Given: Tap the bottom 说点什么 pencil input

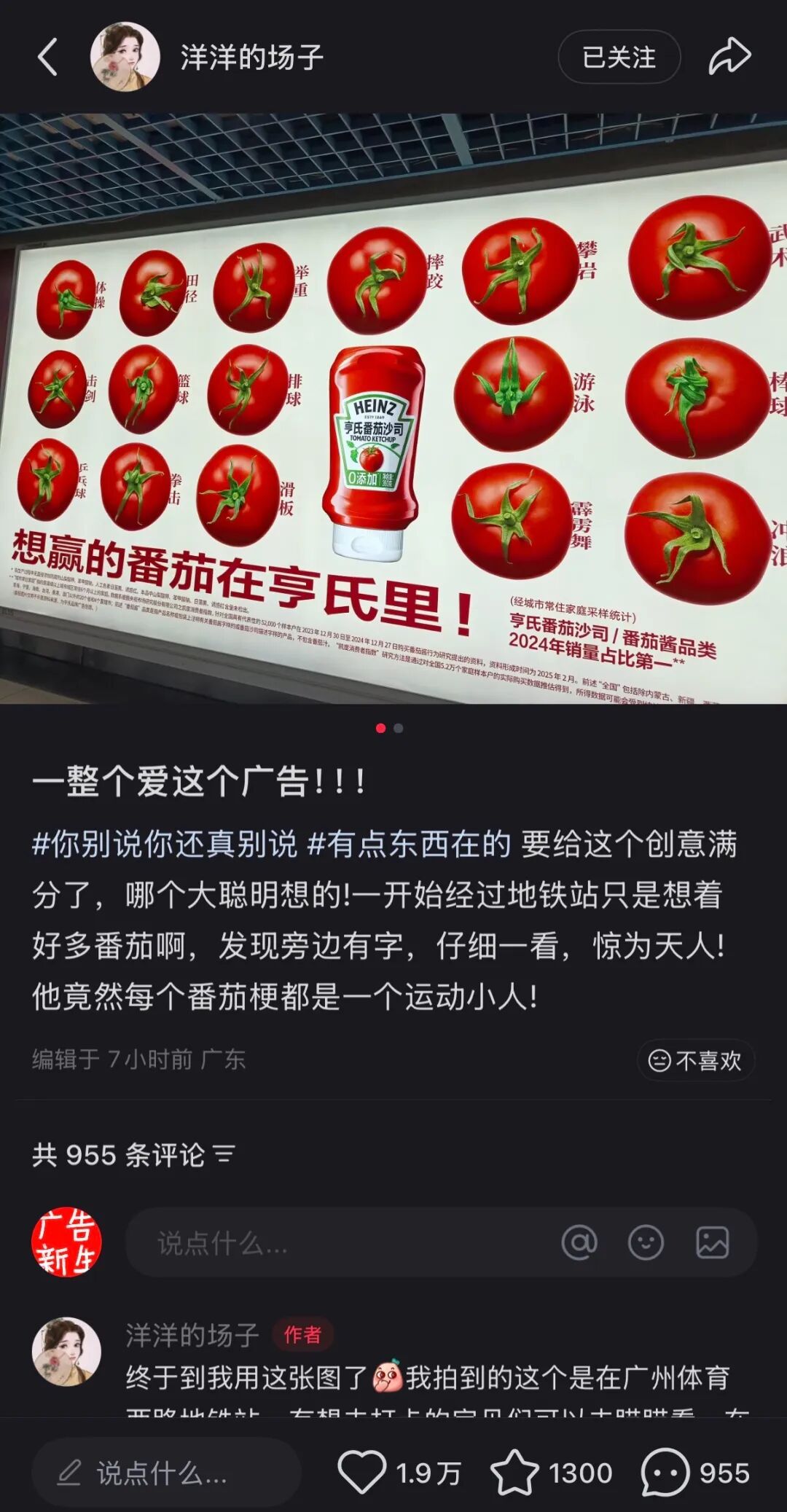Looking at the screenshot, I should 166,1473.
